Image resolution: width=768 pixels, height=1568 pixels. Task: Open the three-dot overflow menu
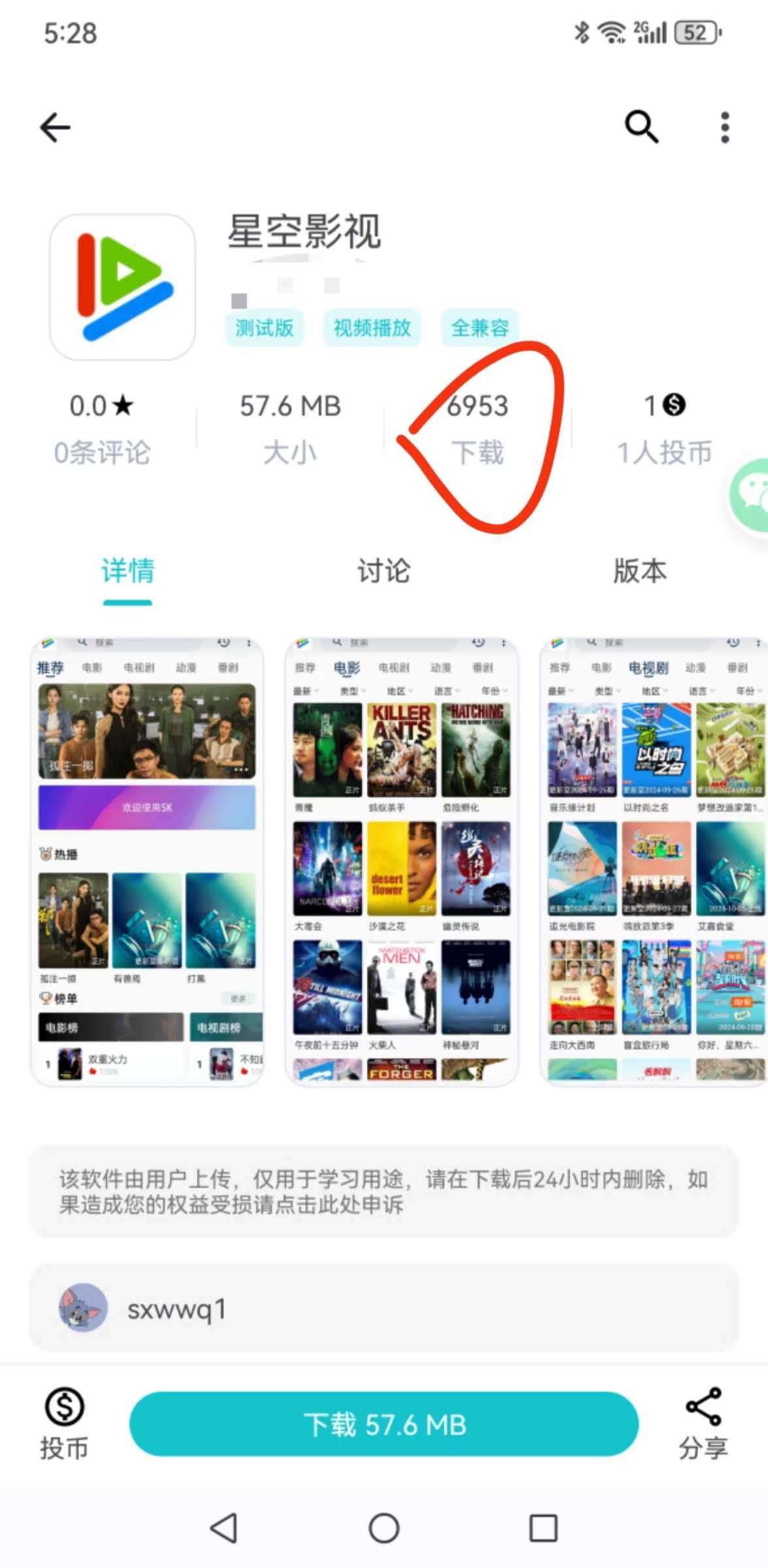click(x=724, y=127)
